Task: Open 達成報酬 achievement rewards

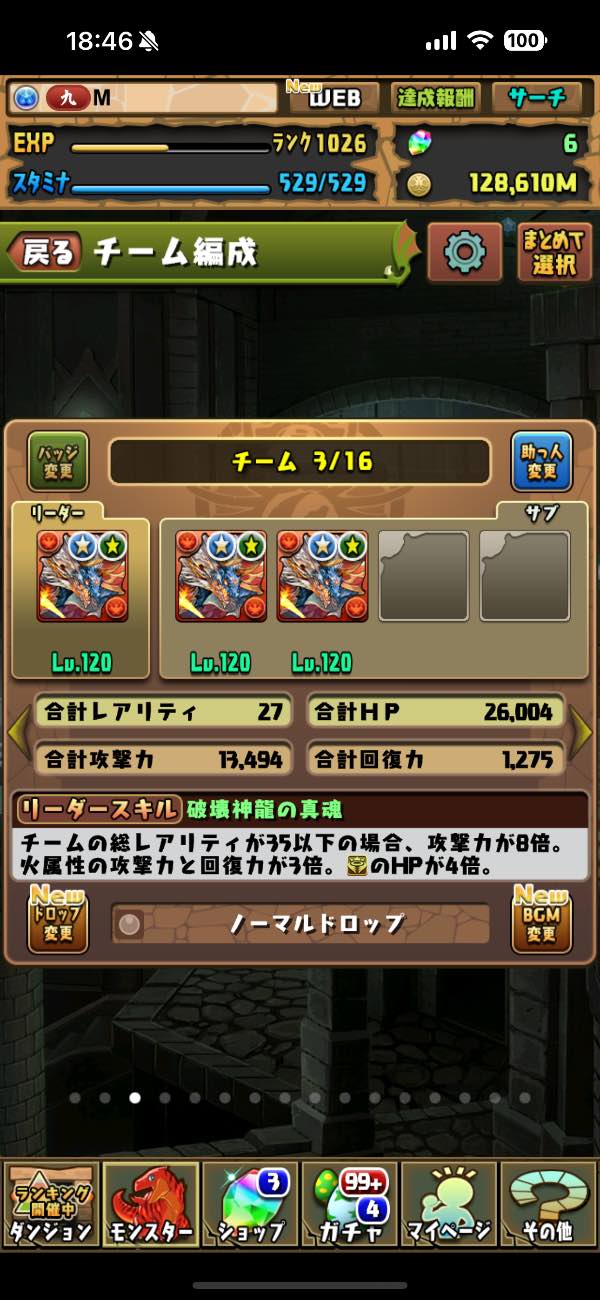Action: (x=436, y=97)
